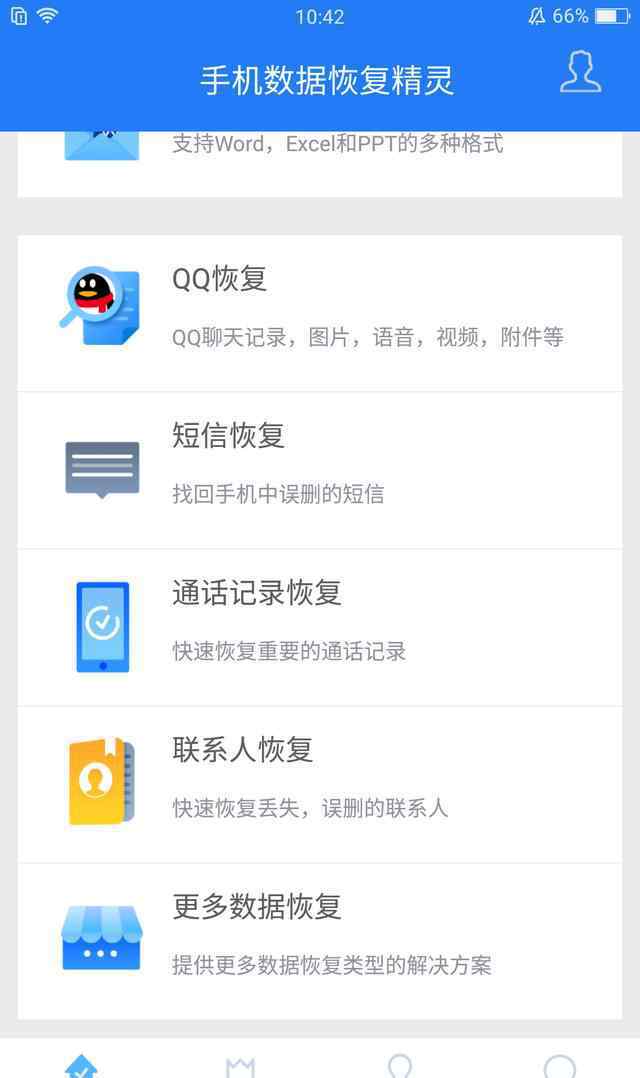Open QQ恢复 recovery option
The image size is (640, 1078).
coord(320,314)
